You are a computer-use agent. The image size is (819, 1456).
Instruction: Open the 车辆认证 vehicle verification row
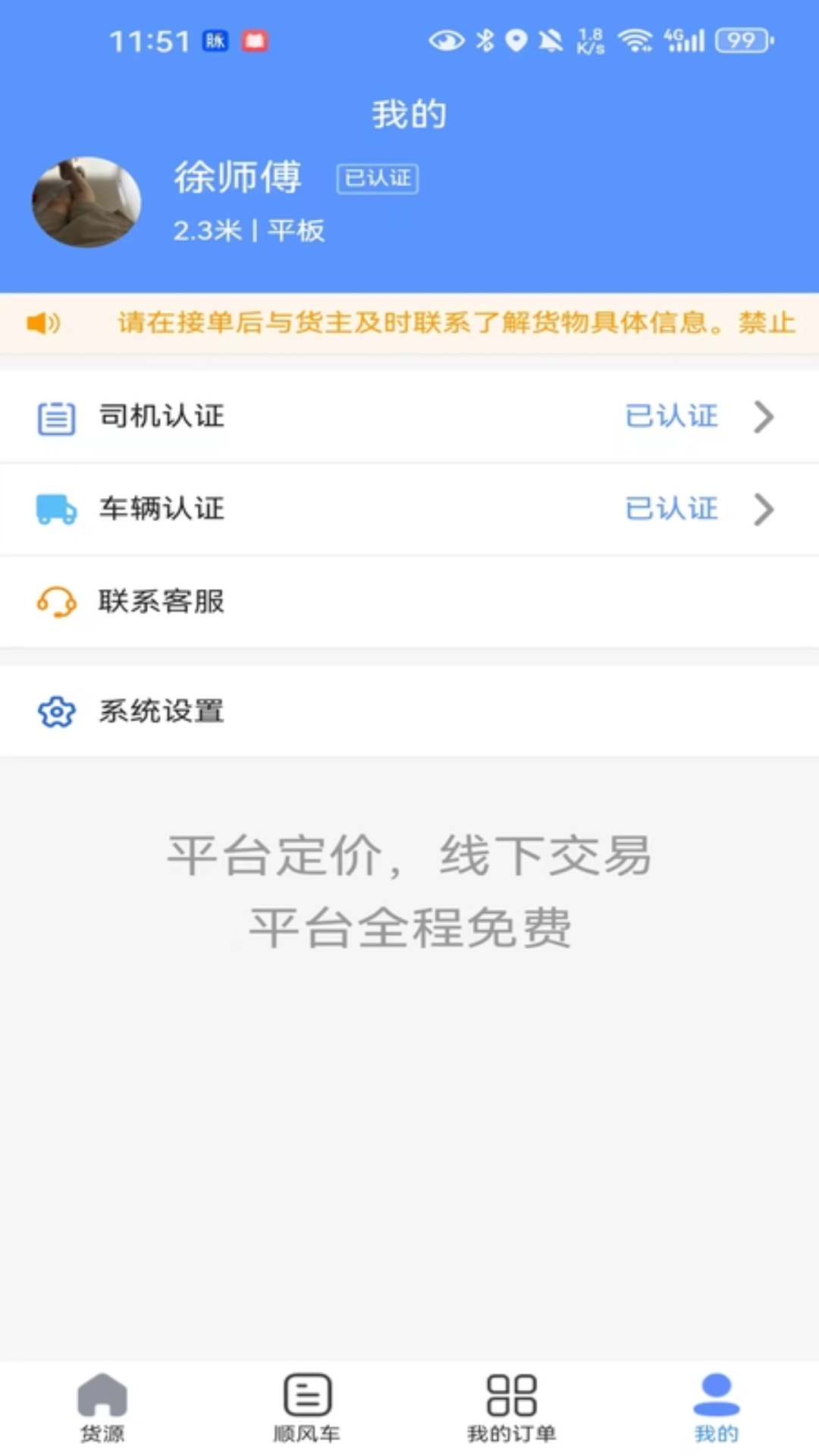409,509
